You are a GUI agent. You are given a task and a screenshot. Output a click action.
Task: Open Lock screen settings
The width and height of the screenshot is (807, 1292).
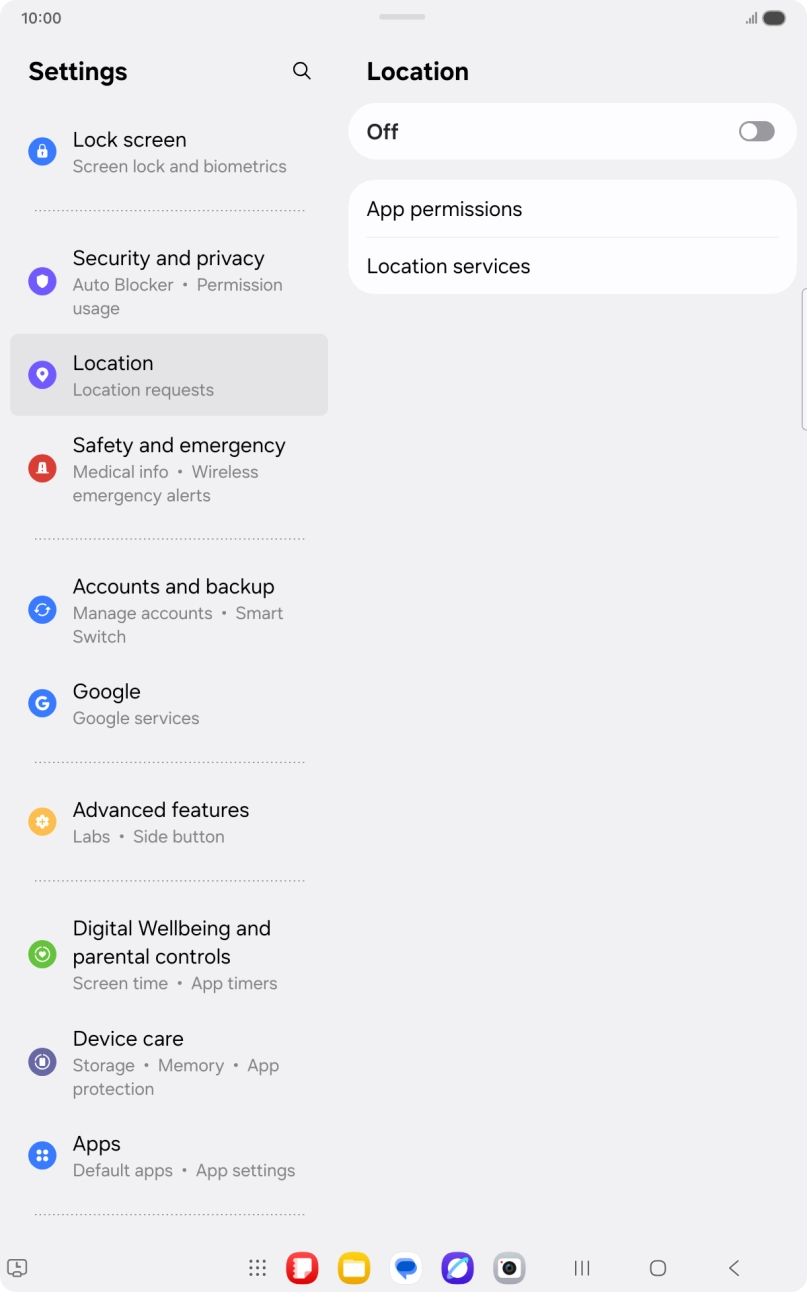pyautogui.click(x=169, y=152)
